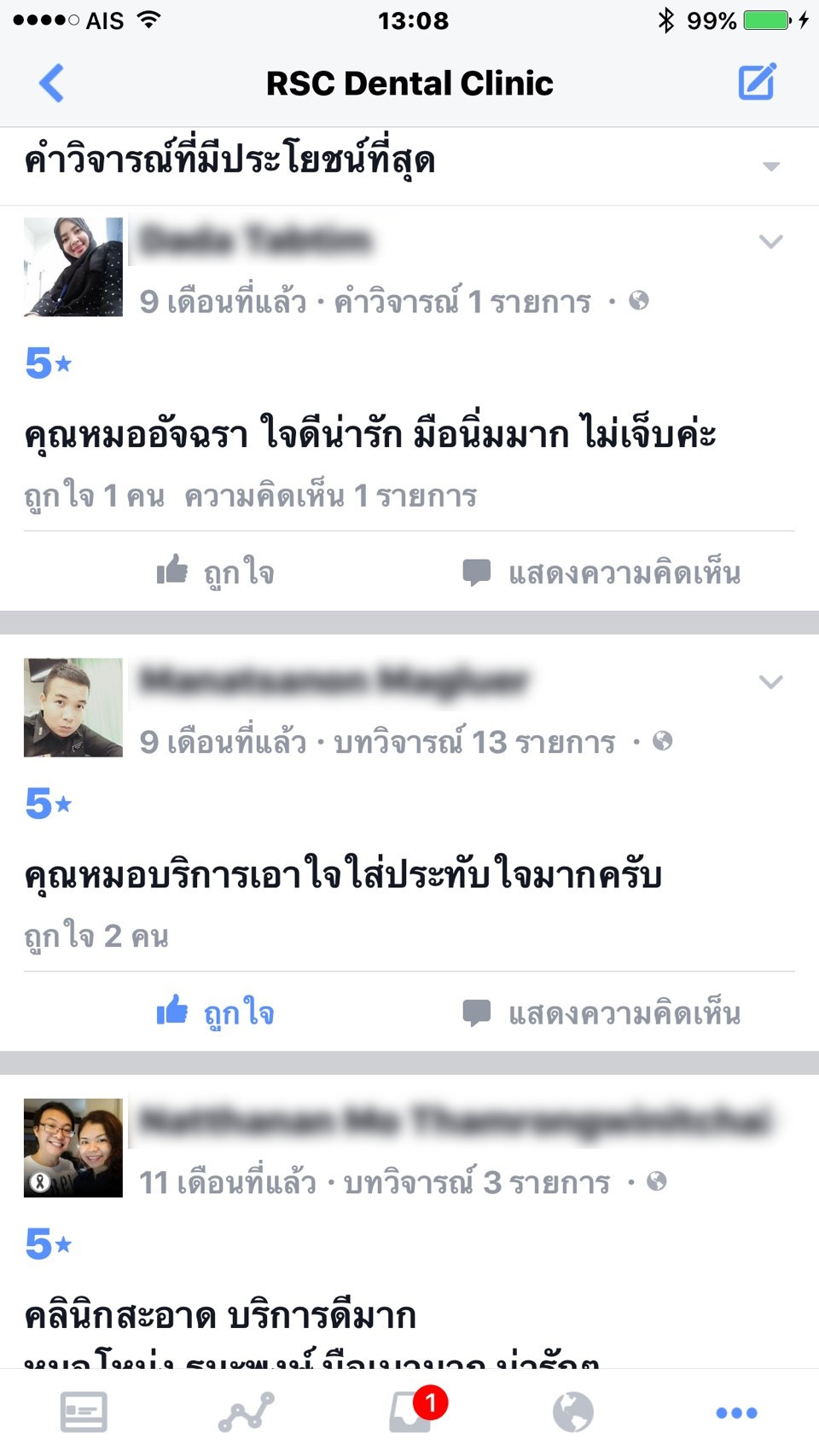
Task: Open profile photo of man in uniform
Action: [x=73, y=707]
